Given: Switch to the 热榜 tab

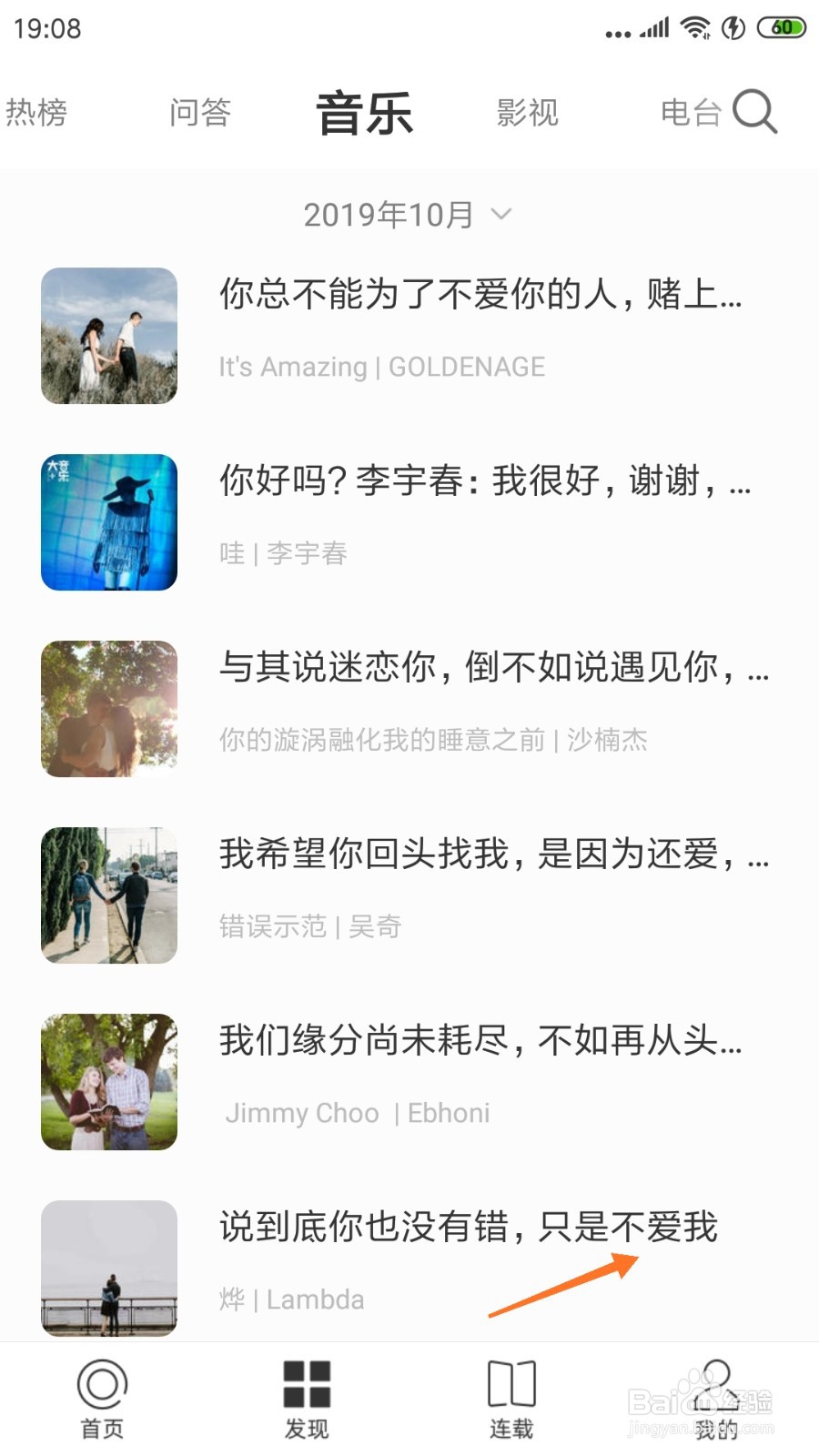Looking at the screenshot, I should (x=36, y=113).
